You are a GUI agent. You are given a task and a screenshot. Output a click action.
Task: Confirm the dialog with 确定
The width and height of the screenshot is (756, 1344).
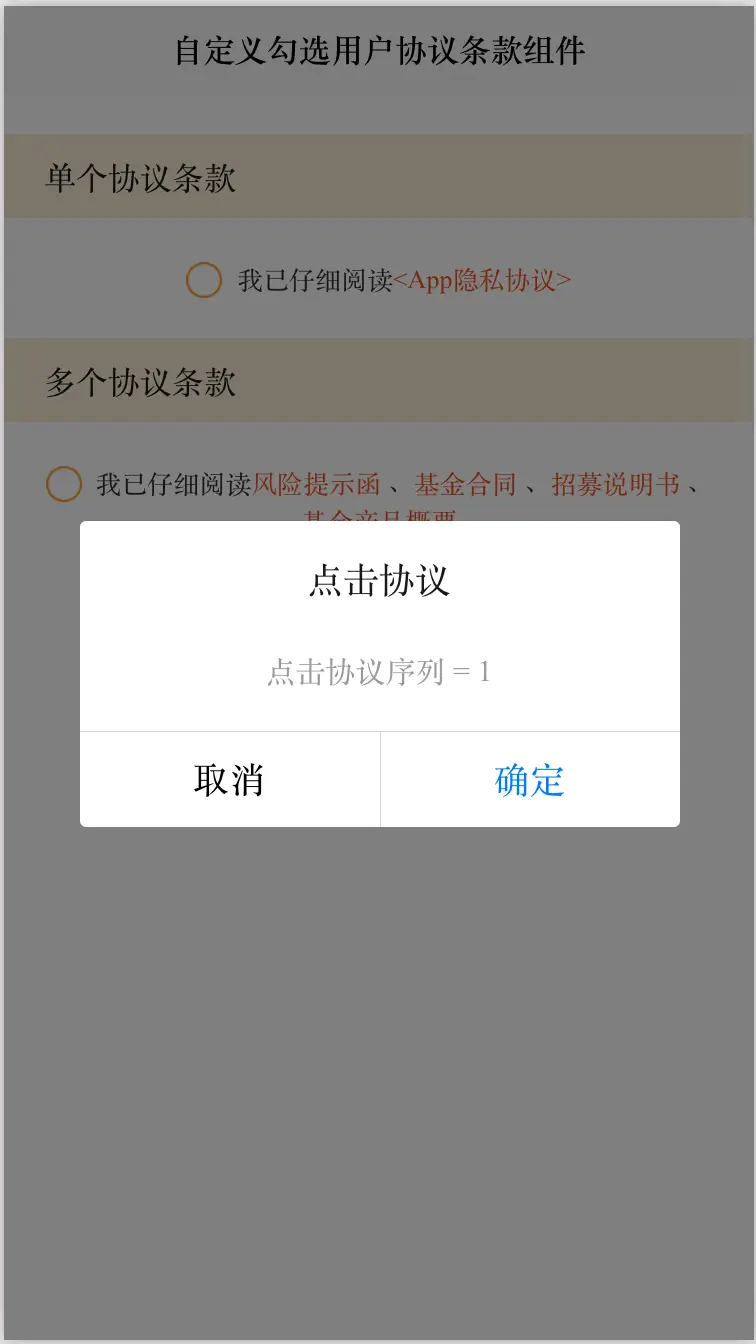click(530, 780)
